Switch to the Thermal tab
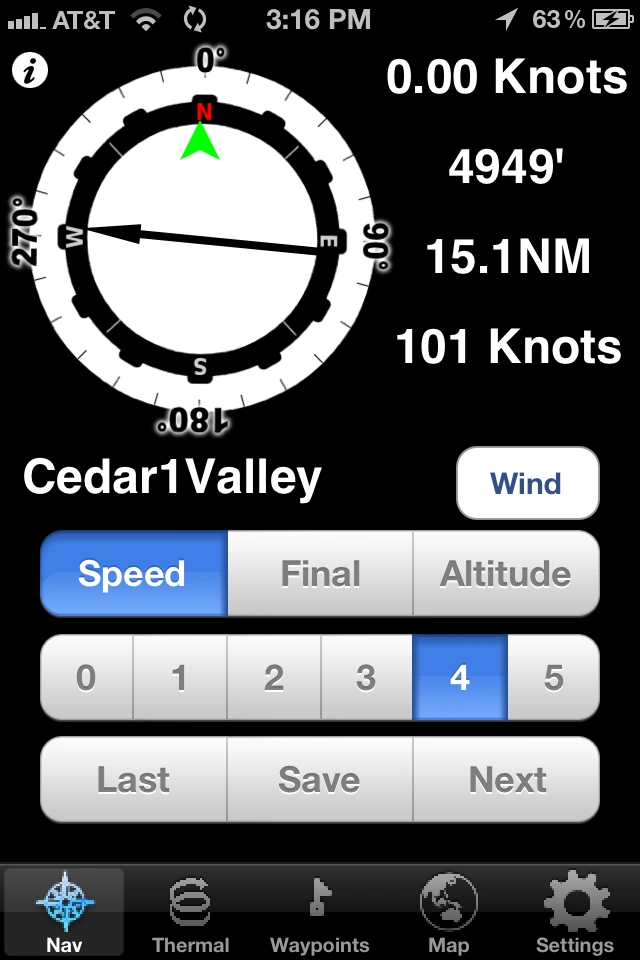 click(190, 912)
